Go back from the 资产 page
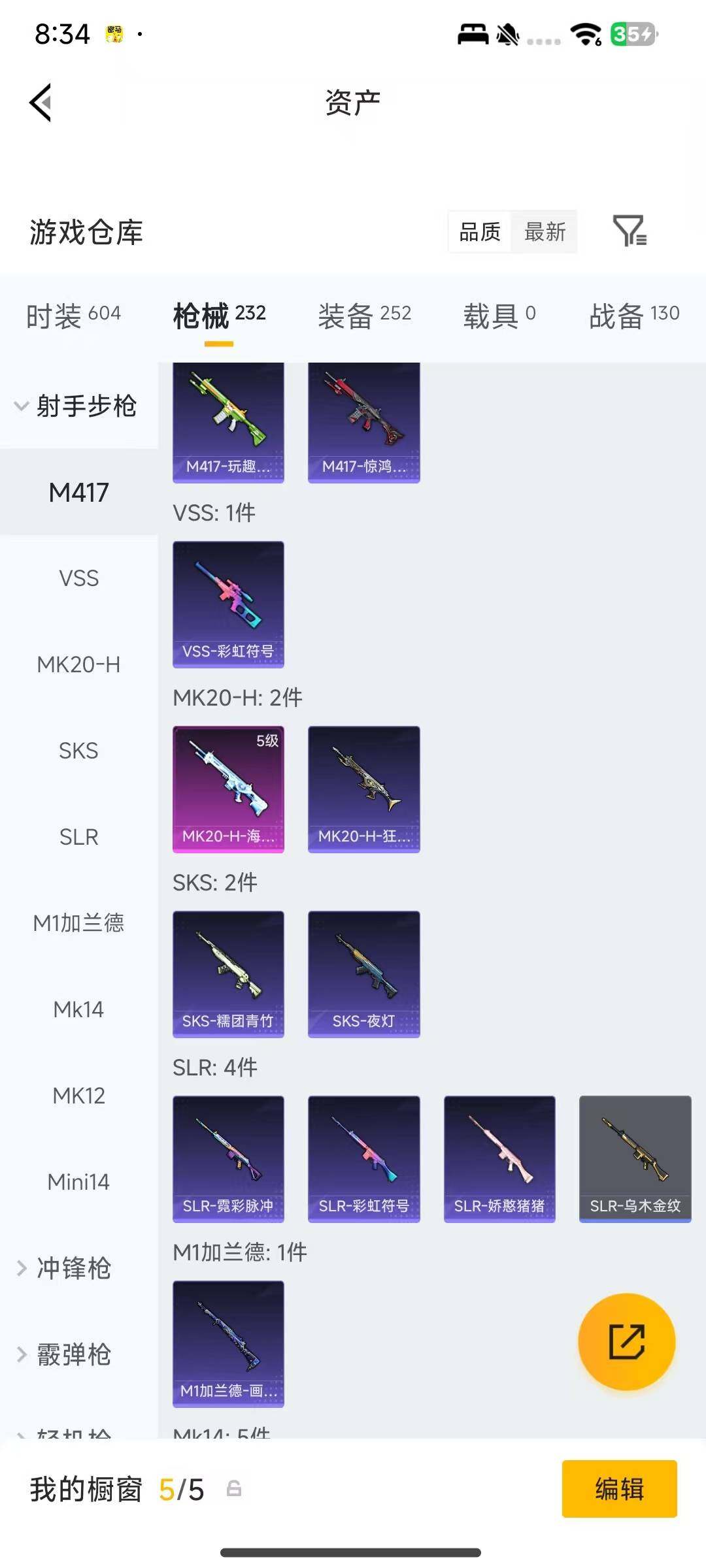This screenshot has height=1568, width=706. (x=41, y=103)
